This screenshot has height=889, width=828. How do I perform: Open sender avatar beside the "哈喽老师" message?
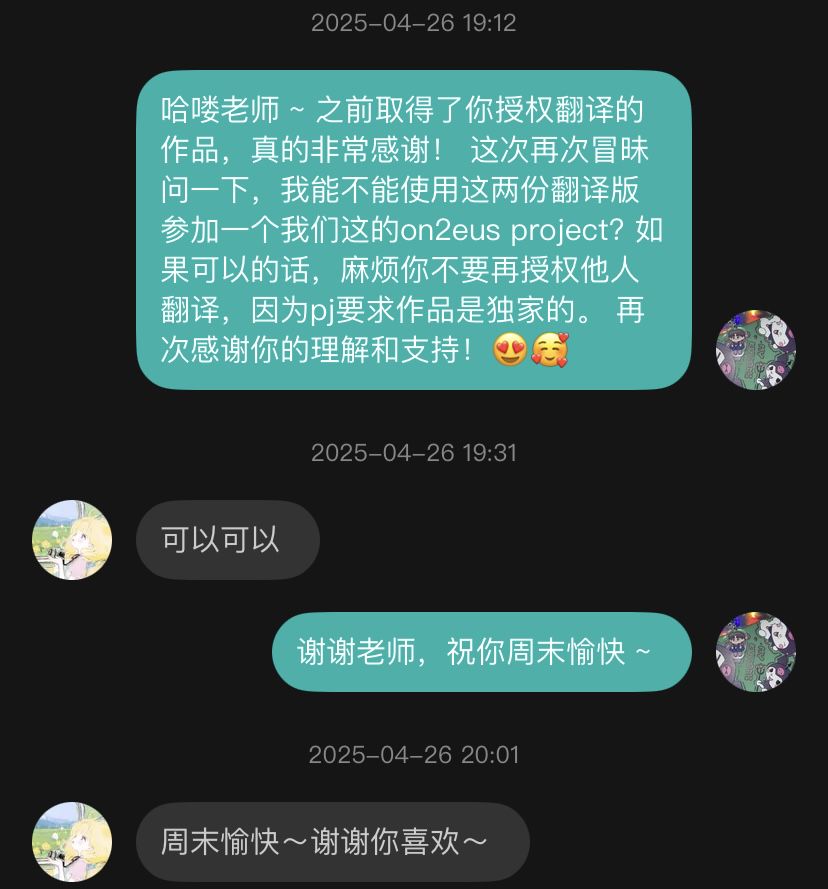[x=756, y=349]
